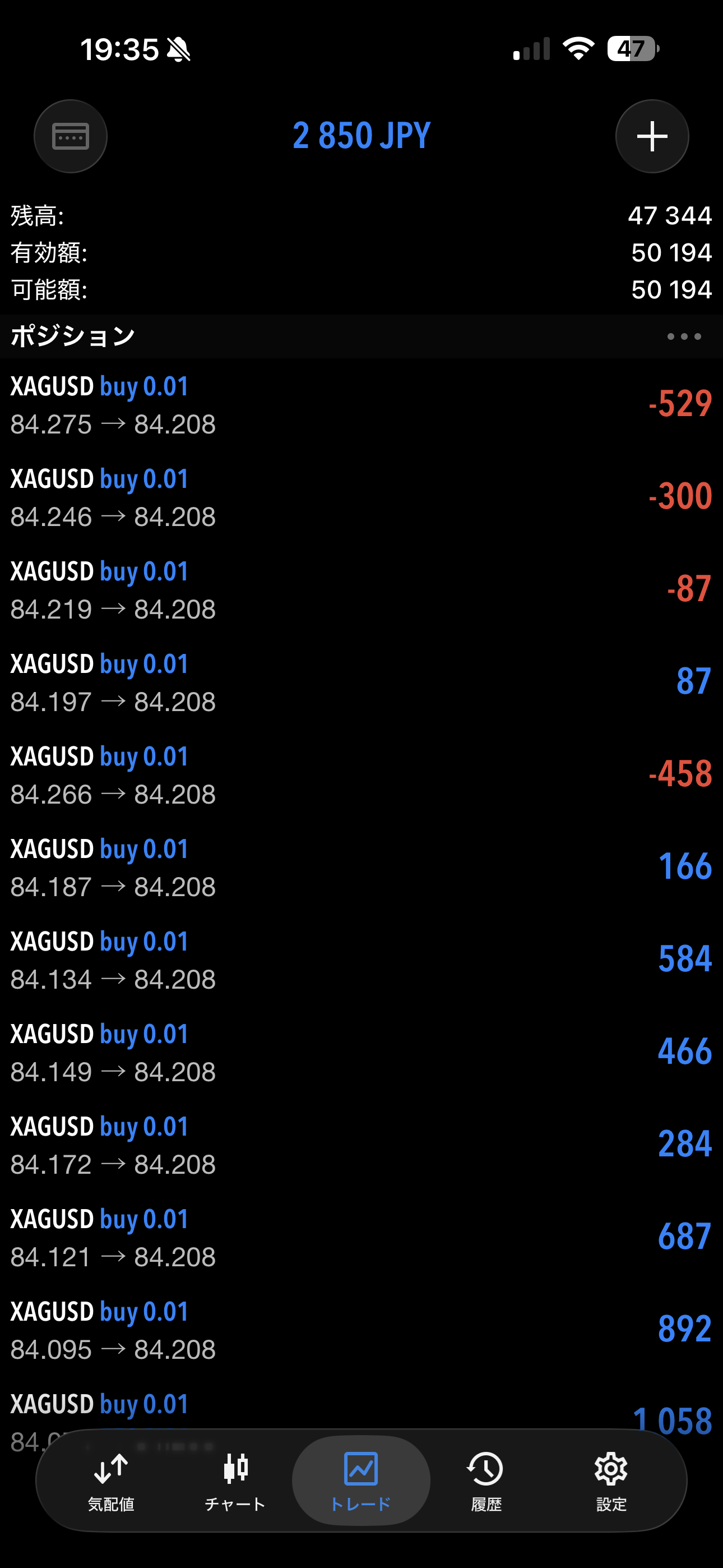723x1568 pixels.
Task: Add a new order with the plus button
Action: tap(652, 136)
